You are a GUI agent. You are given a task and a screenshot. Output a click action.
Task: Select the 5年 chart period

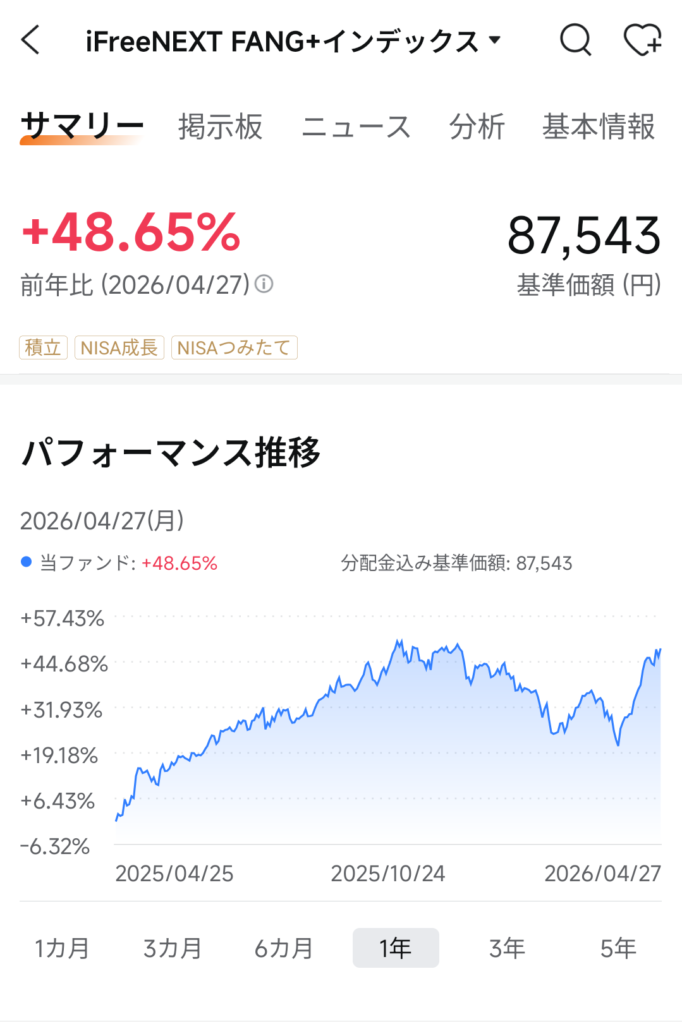[618, 948]
